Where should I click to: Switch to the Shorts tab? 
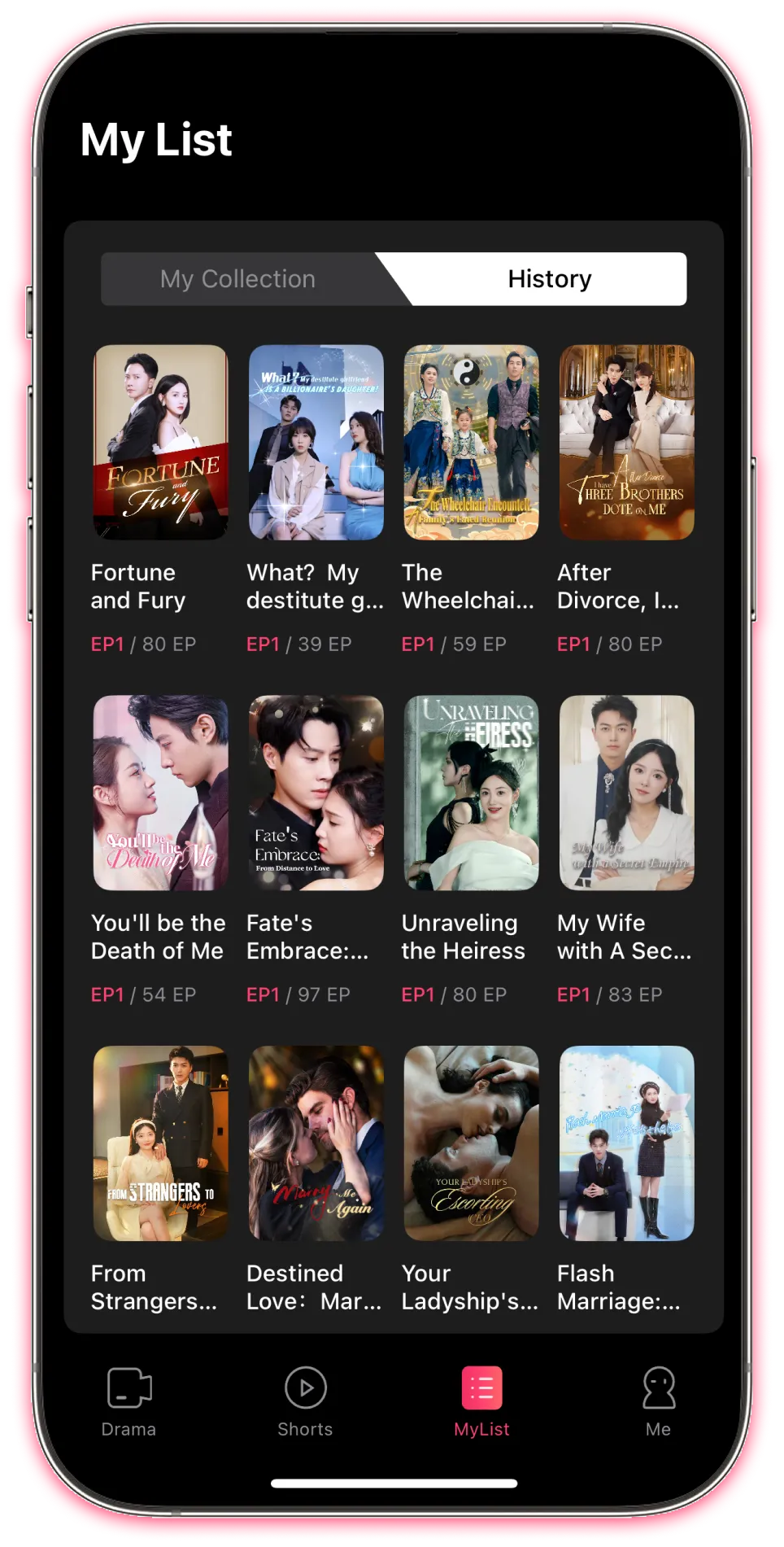[x=305, y=1401]
